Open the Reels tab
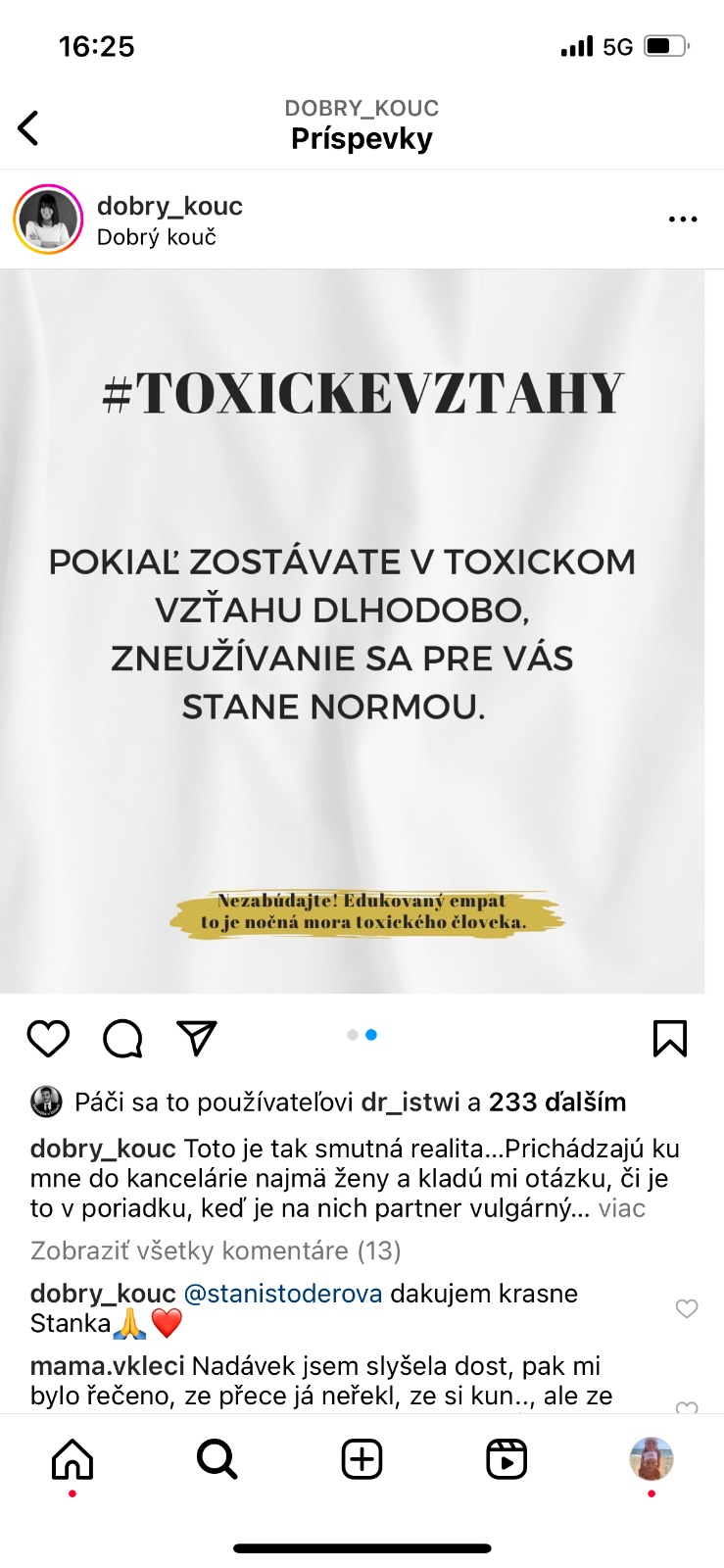This screenshot has height=1568, width=724. click(507, 1460)
